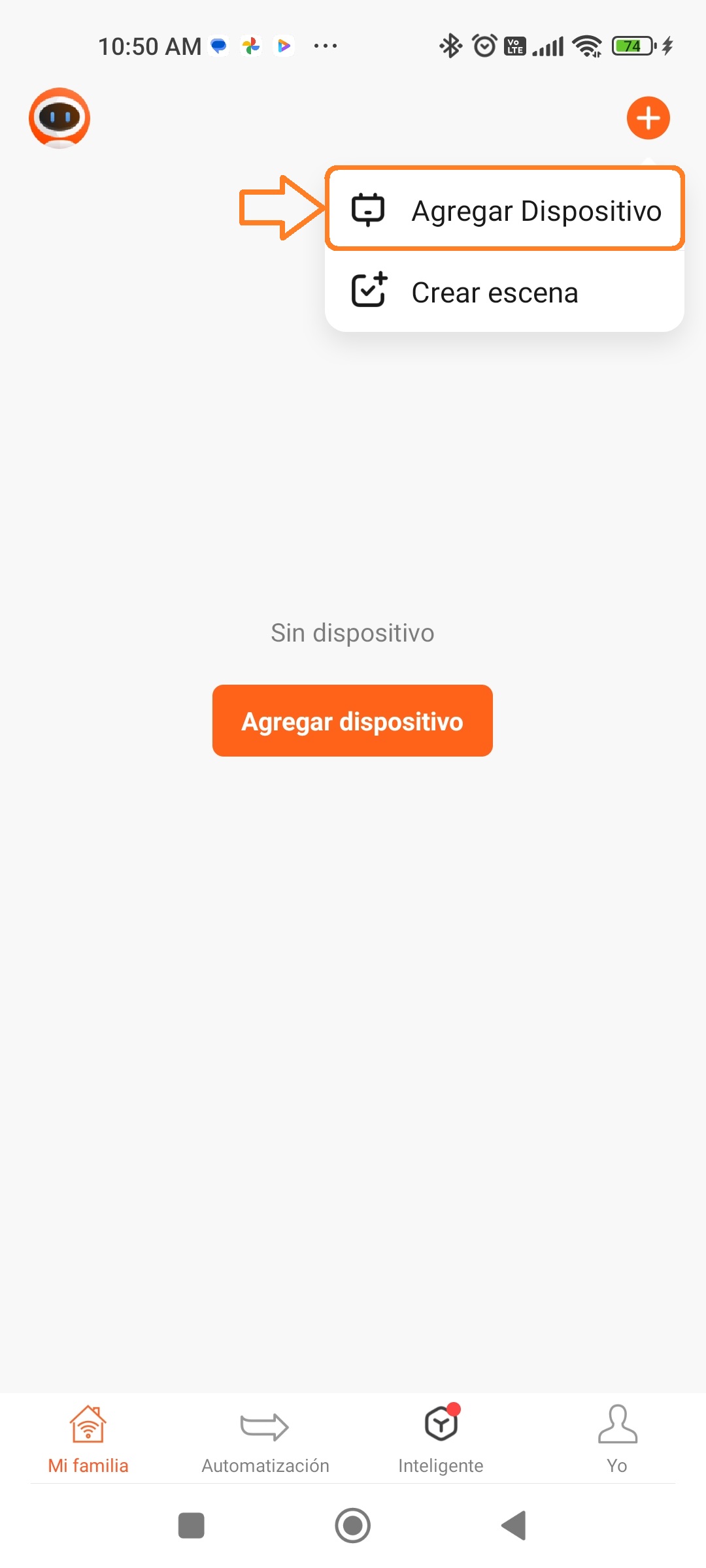The width and height of the screenshot is (706, 1568).
Task: Open the Automatización tab
Action: click(265, 1438)
